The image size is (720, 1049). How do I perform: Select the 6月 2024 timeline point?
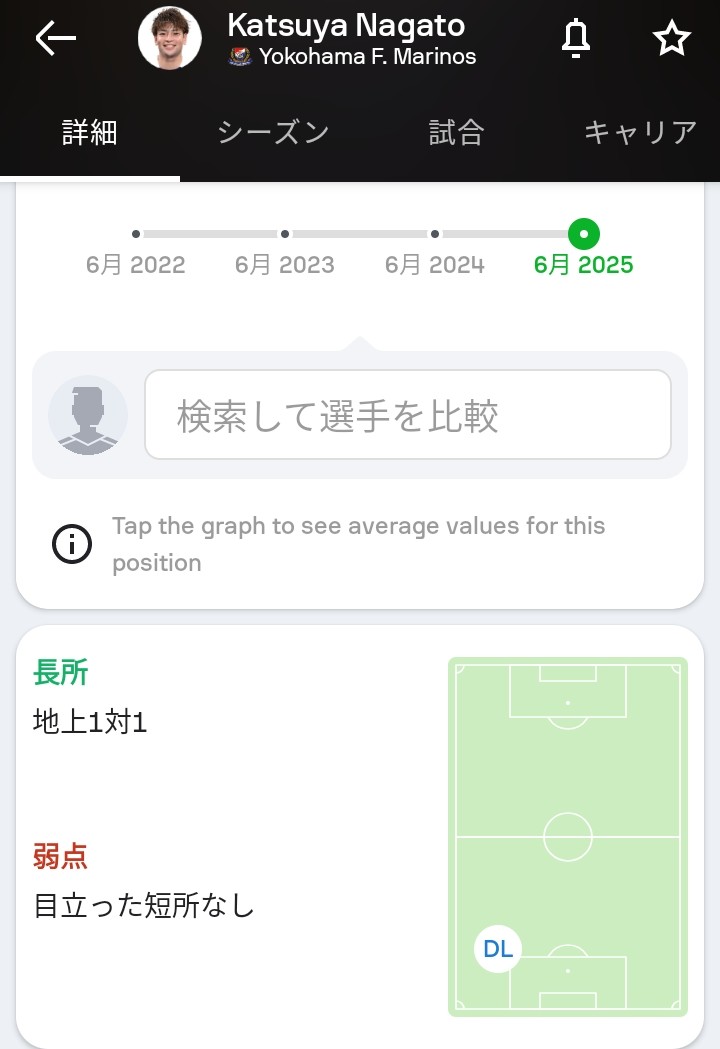[435, 235]
